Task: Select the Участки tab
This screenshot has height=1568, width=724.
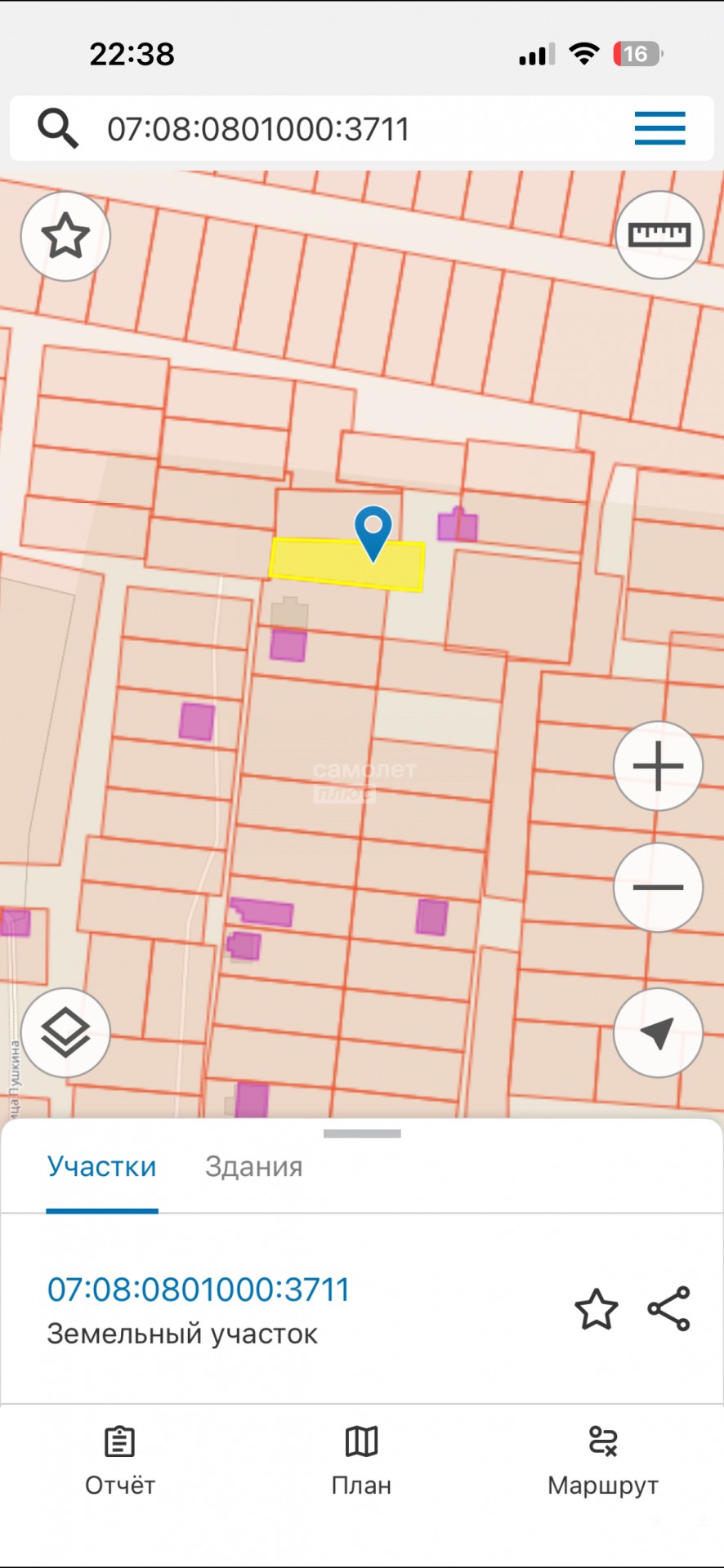Action: [101, 1166]
